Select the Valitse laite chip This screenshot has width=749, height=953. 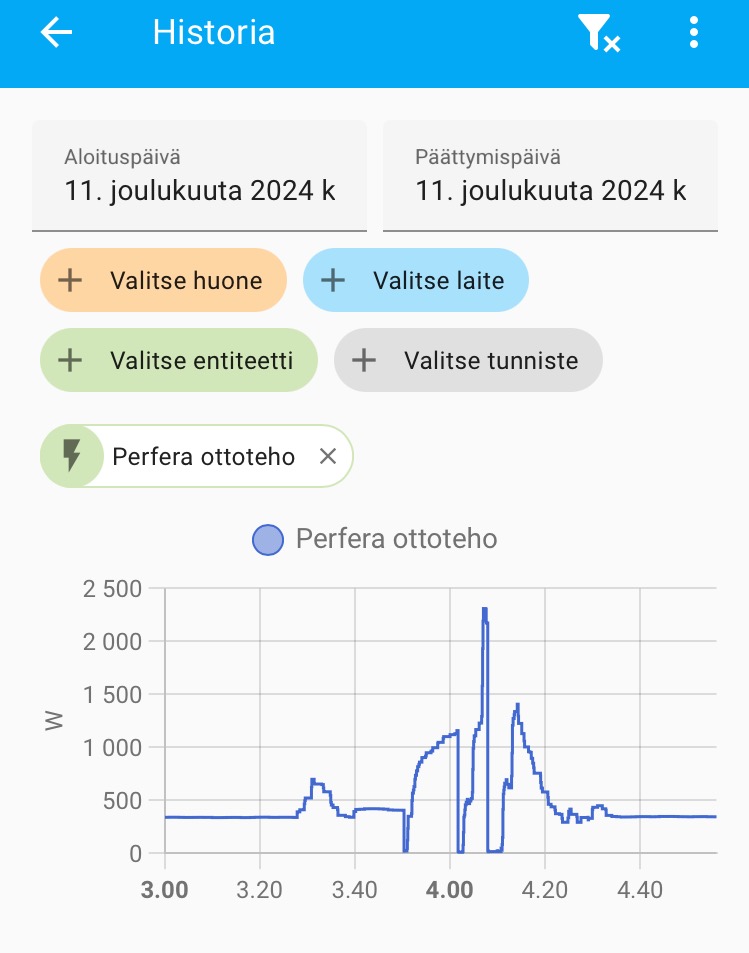click(415, 280)
